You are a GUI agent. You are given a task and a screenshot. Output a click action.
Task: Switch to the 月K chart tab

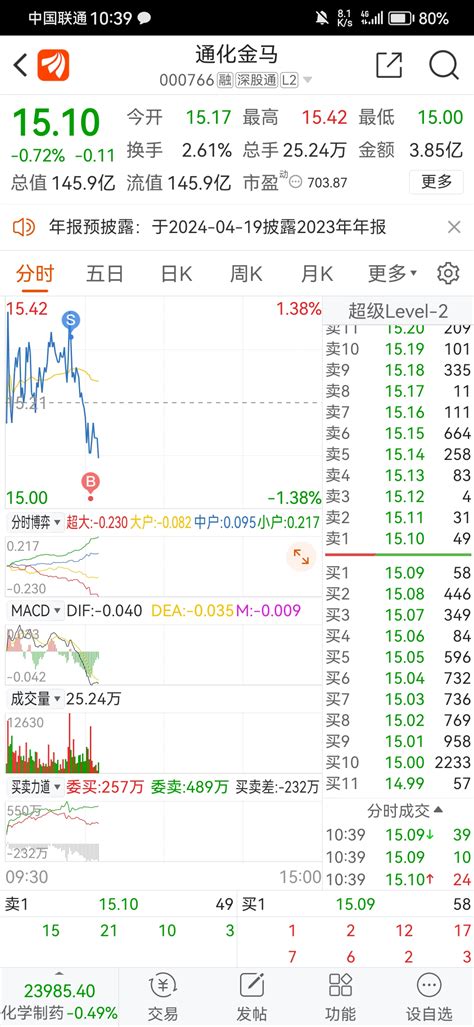316,274
